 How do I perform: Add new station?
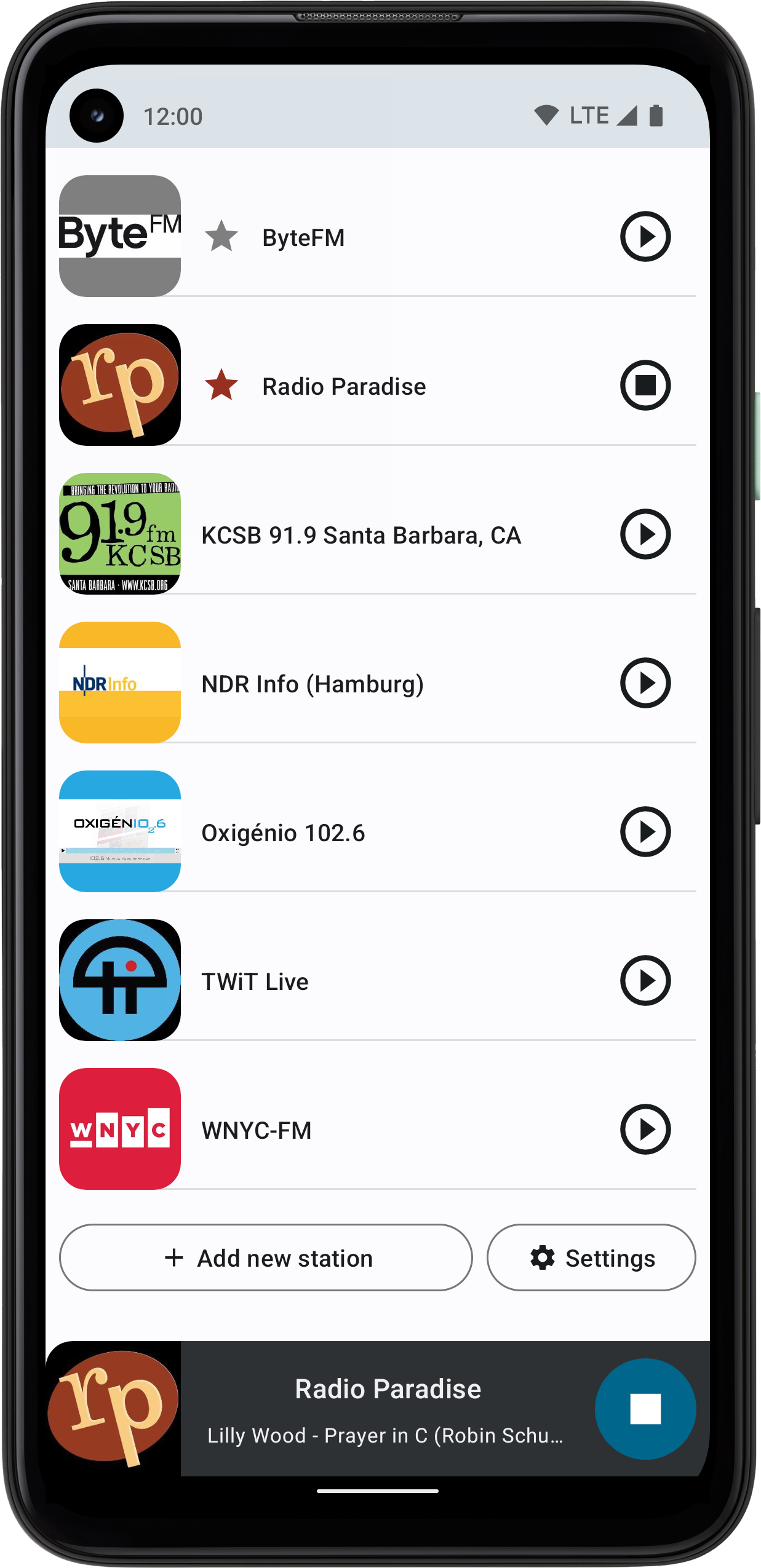coord(266,1257)
